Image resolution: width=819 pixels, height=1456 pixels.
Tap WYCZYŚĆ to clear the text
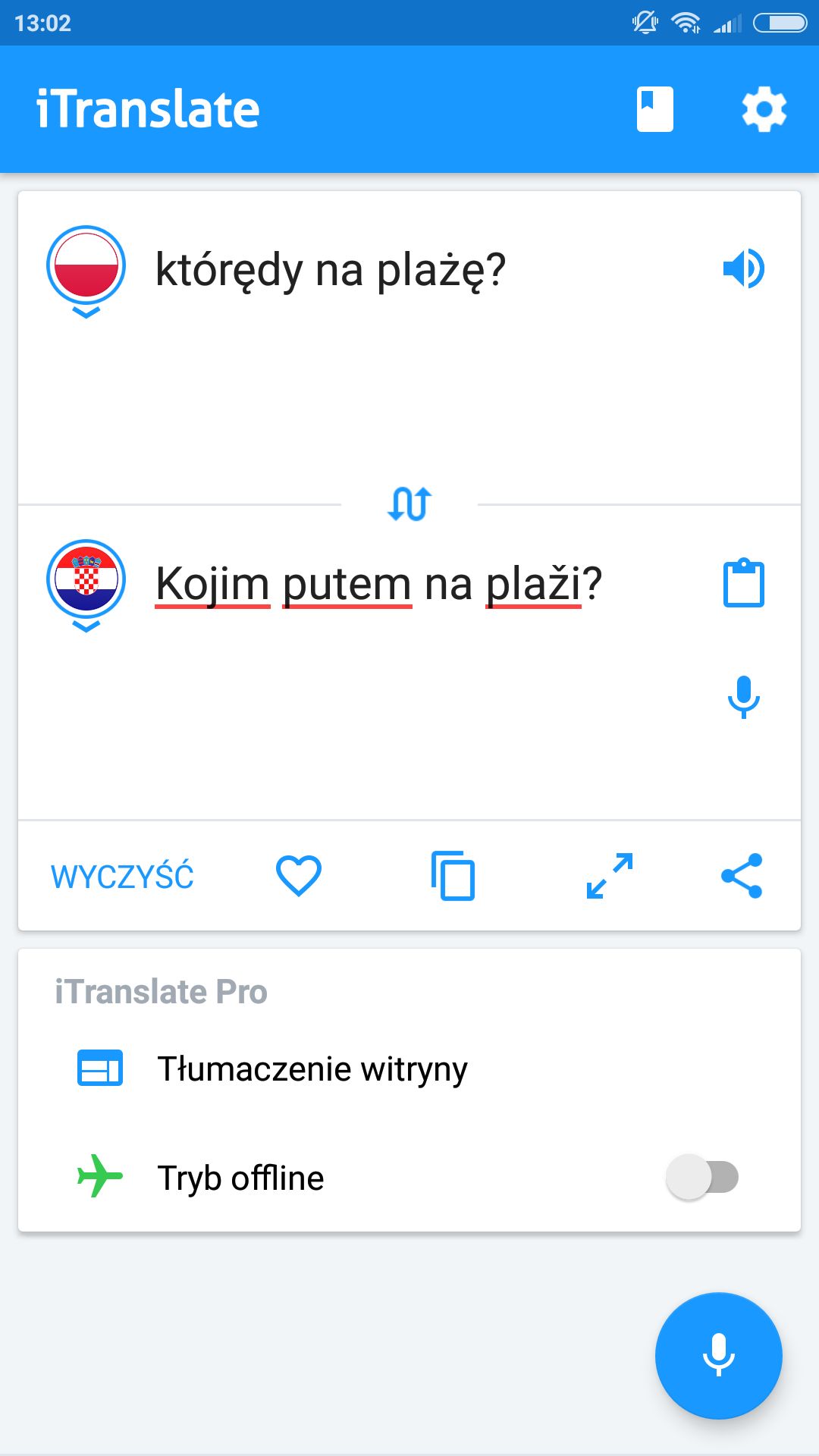click(x=122, y=877)
